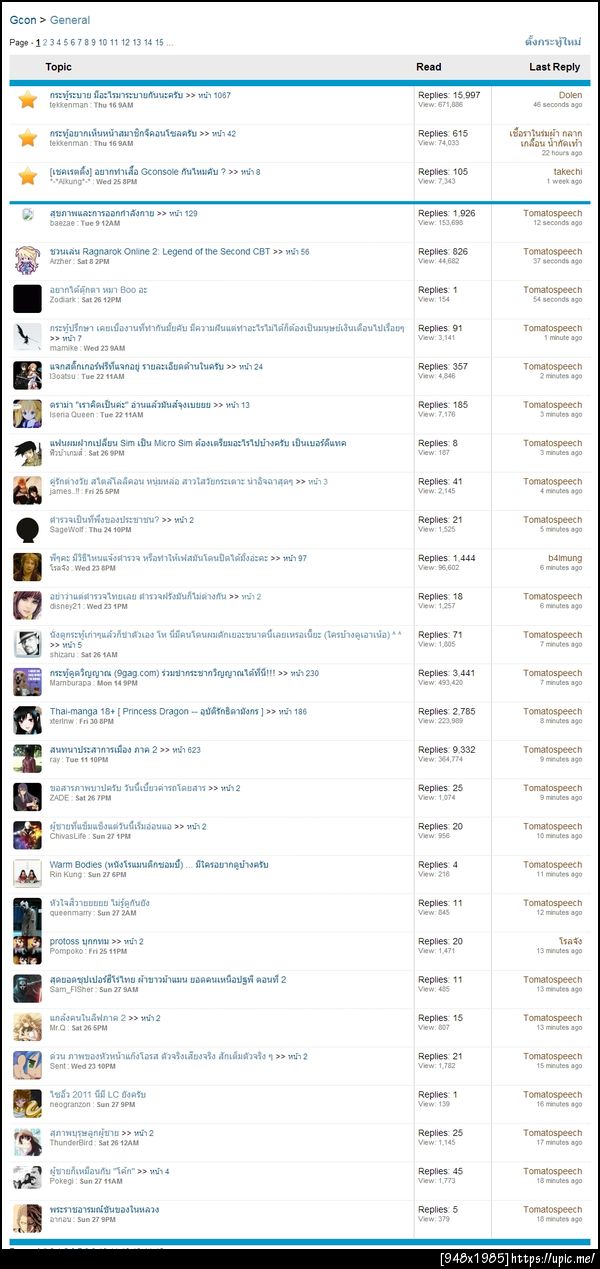
Task: Open the Gcon breadcrumb link
Action: (x=21, y=20)
